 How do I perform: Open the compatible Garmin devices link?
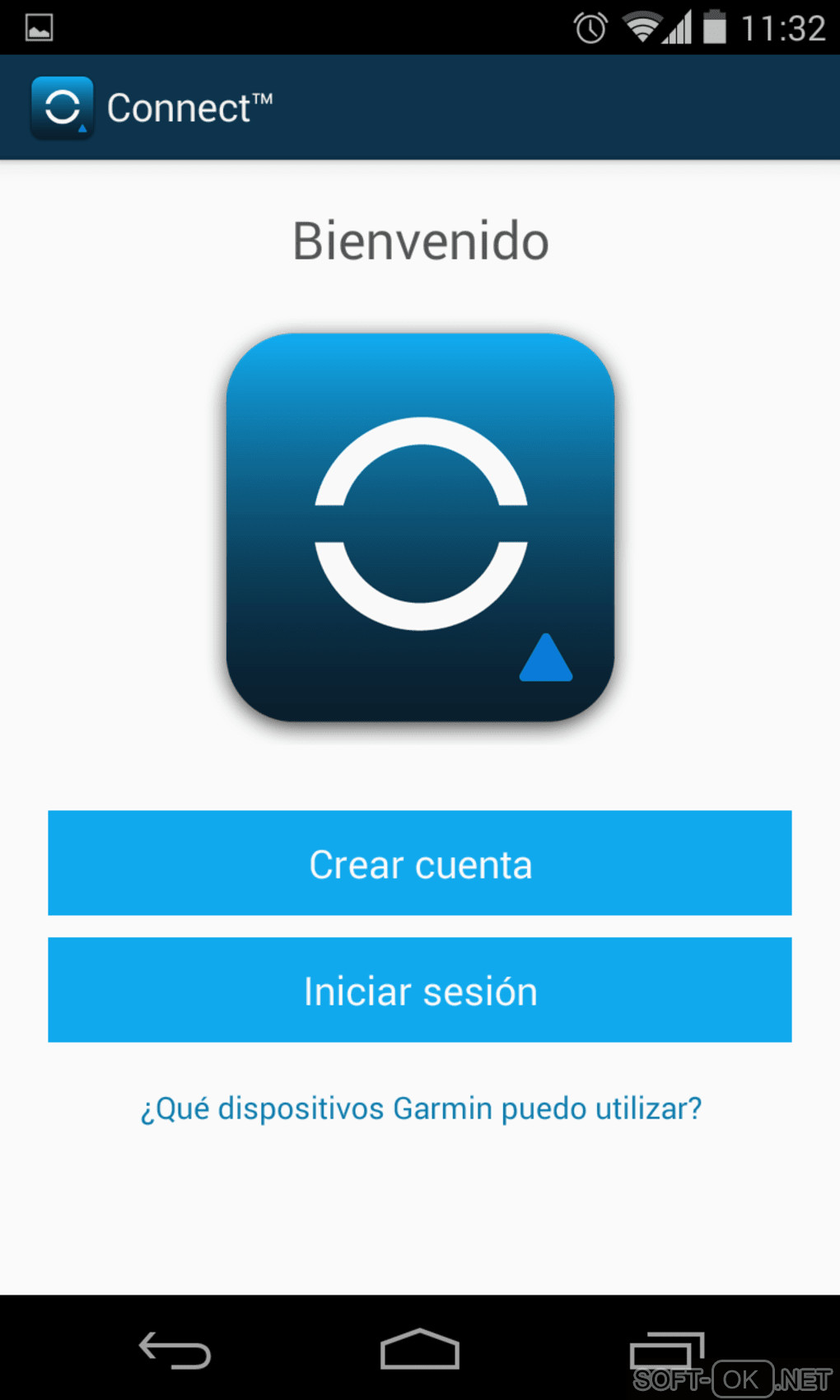(420, 1108)
